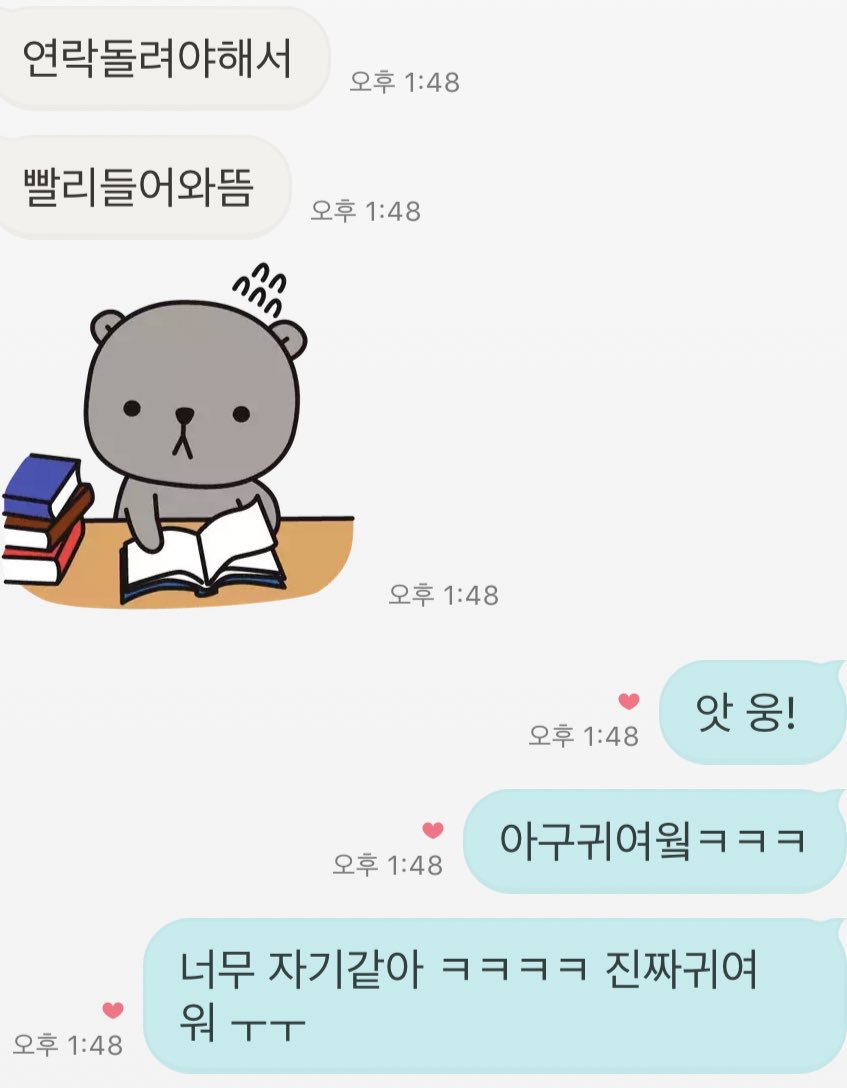
Task: Open the studying bear emoticon sticker
Action: coord(180,440)
